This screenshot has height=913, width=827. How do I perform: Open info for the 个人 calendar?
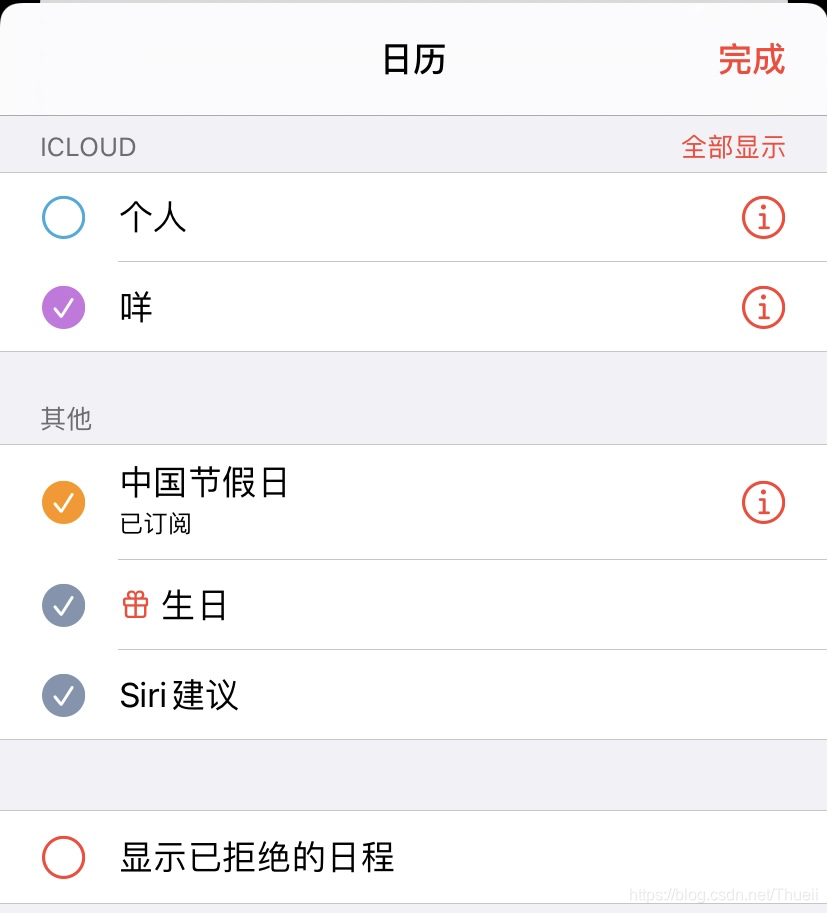(763, 217)
